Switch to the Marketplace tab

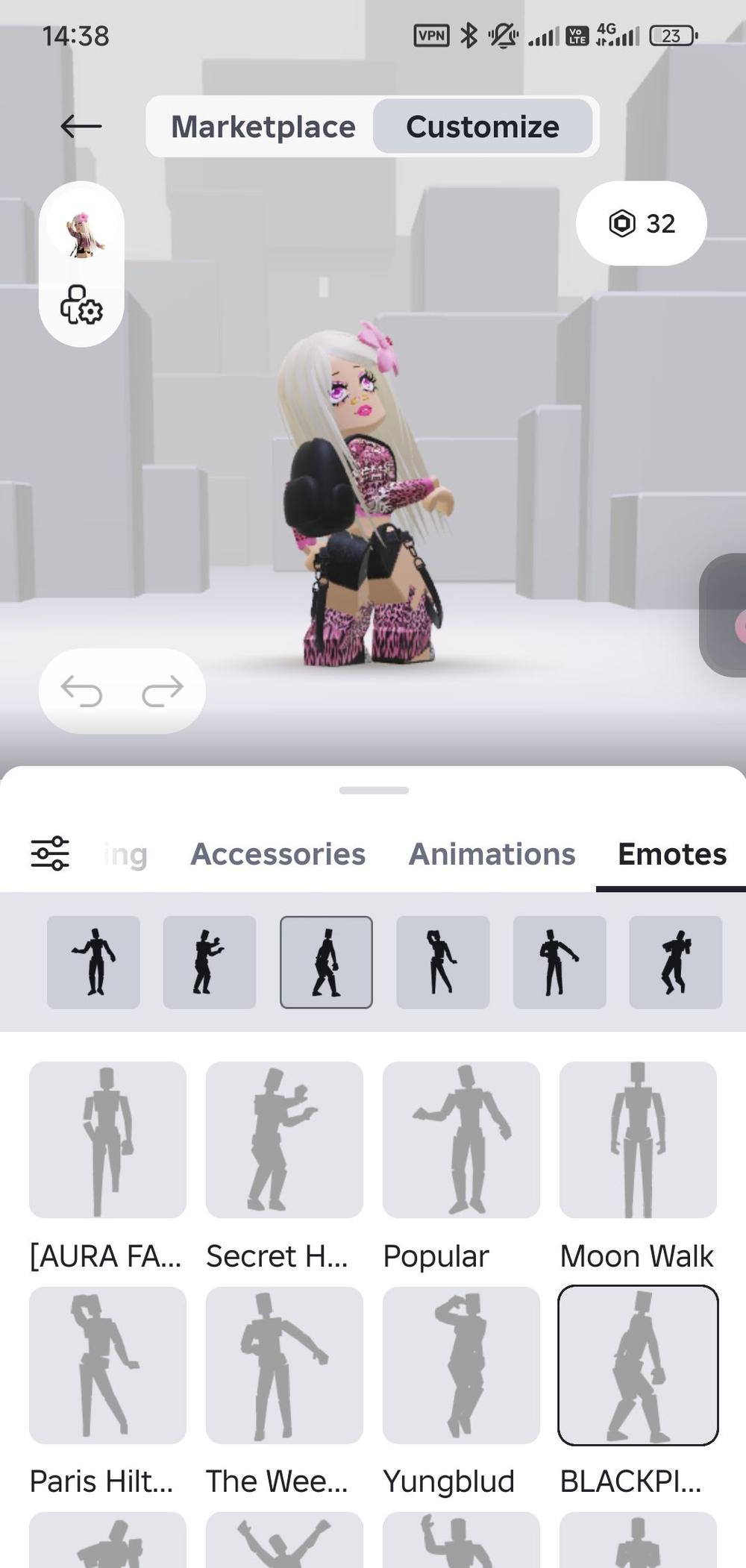point(263,127)
